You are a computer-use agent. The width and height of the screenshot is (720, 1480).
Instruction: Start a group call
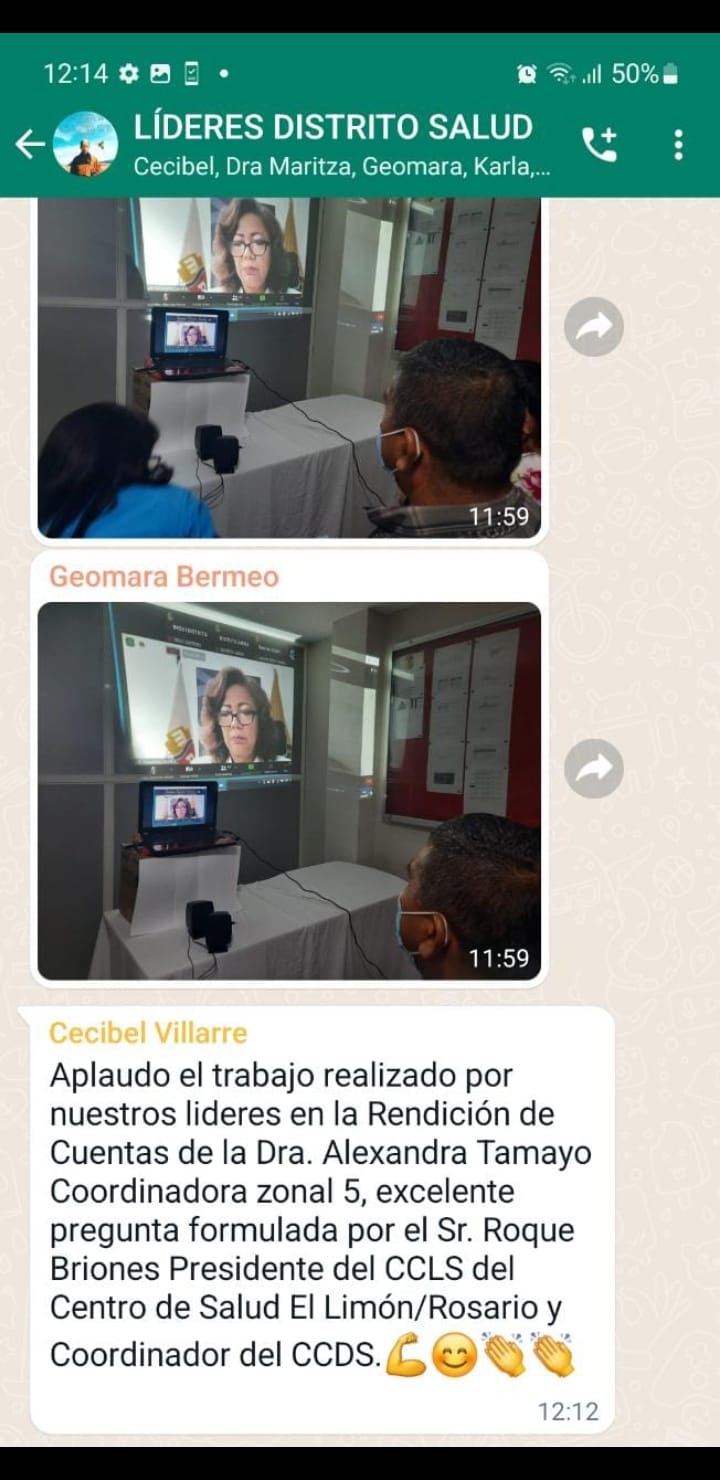point(600,145)
